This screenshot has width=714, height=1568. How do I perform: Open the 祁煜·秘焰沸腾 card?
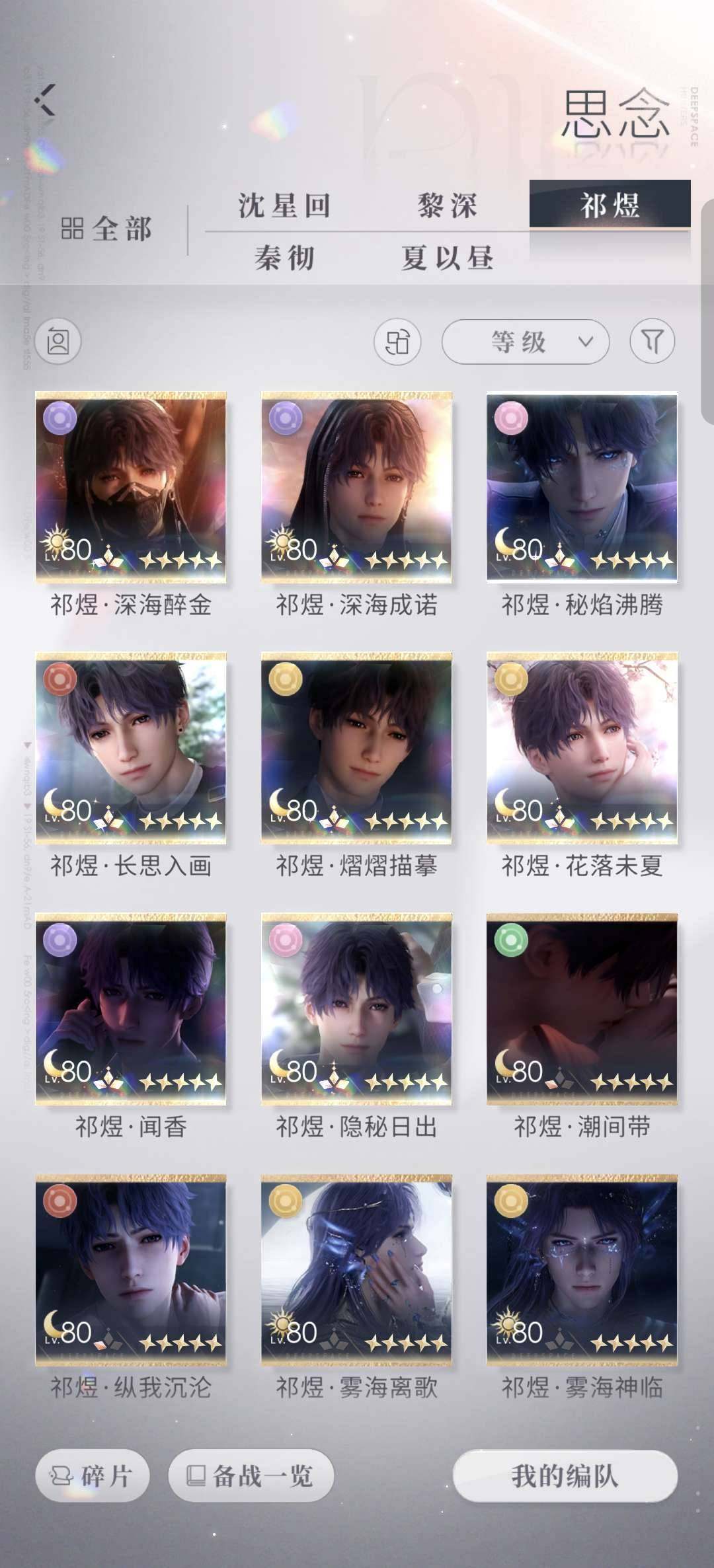coord(582,488)
